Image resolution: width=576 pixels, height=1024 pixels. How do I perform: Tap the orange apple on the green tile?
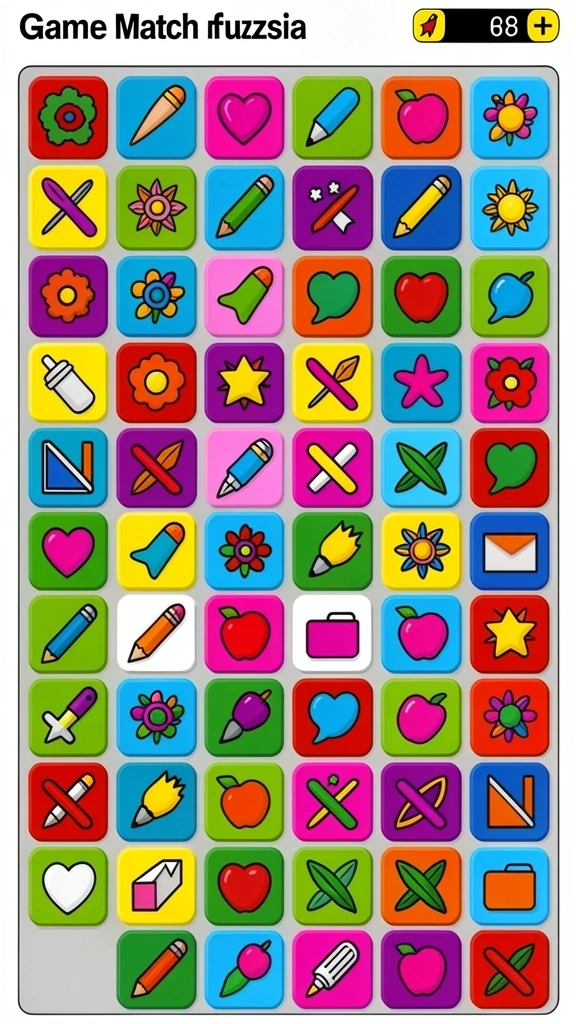pos(244,801)
